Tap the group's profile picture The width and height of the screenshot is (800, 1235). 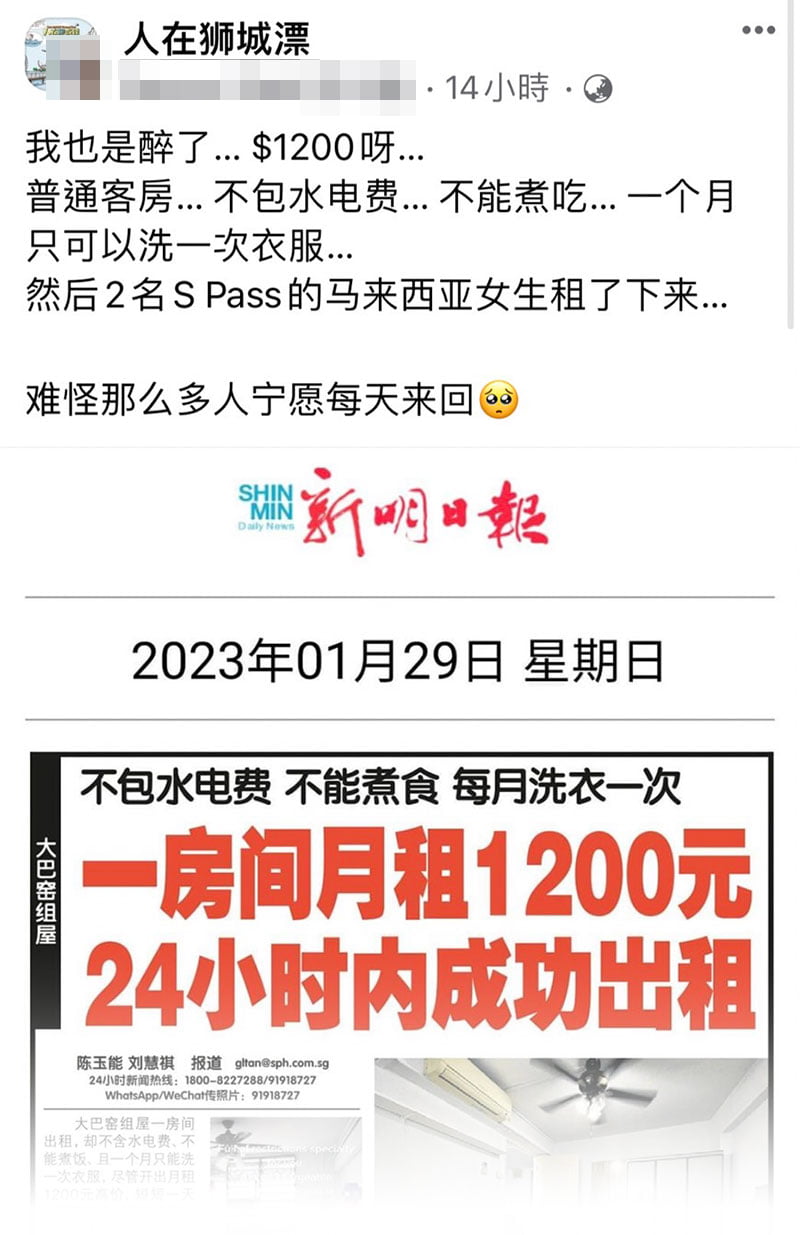64,60
